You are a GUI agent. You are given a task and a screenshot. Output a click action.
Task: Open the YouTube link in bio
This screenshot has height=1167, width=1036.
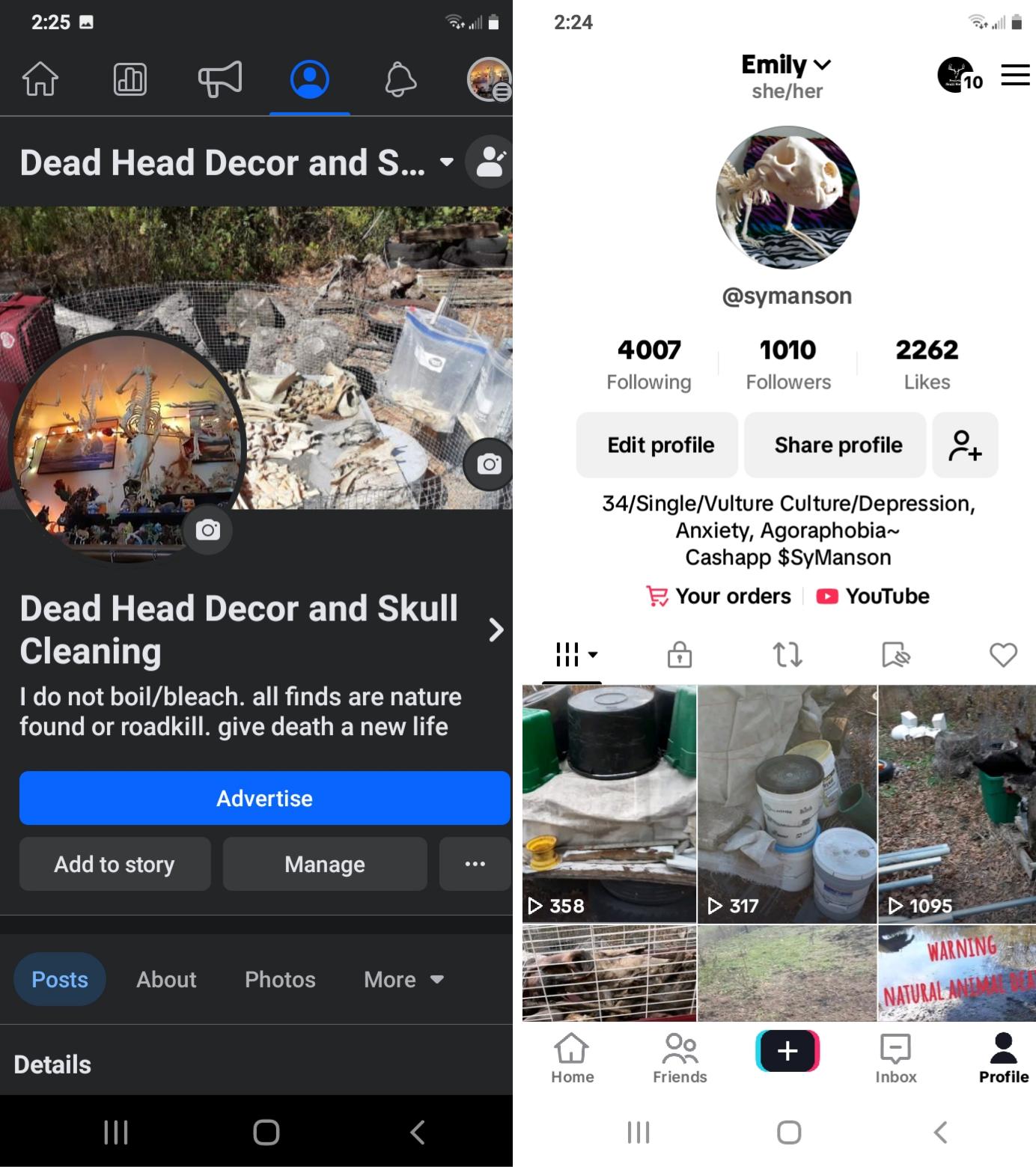coord(874,596)
